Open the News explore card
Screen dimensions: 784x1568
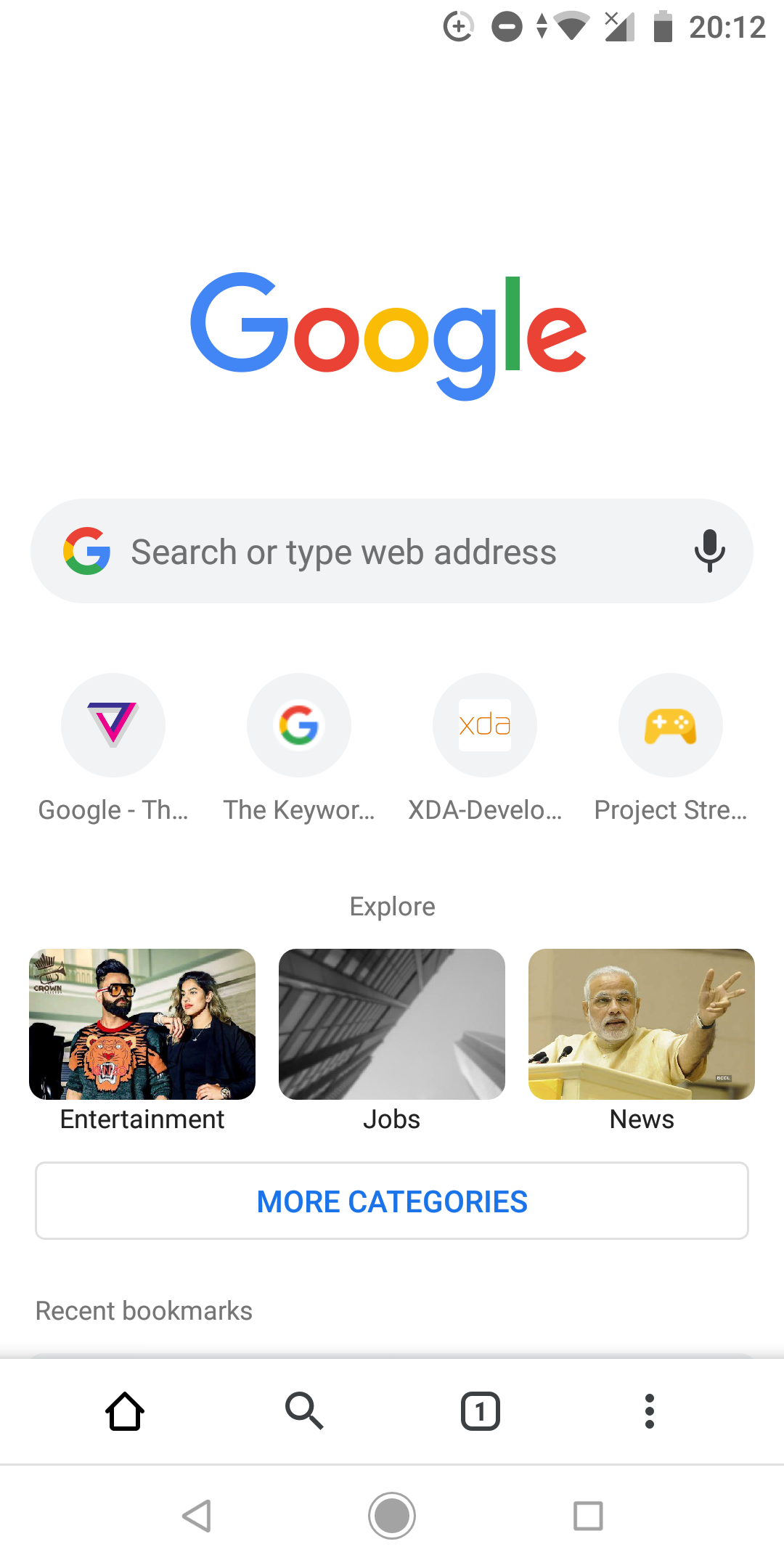642,1024
